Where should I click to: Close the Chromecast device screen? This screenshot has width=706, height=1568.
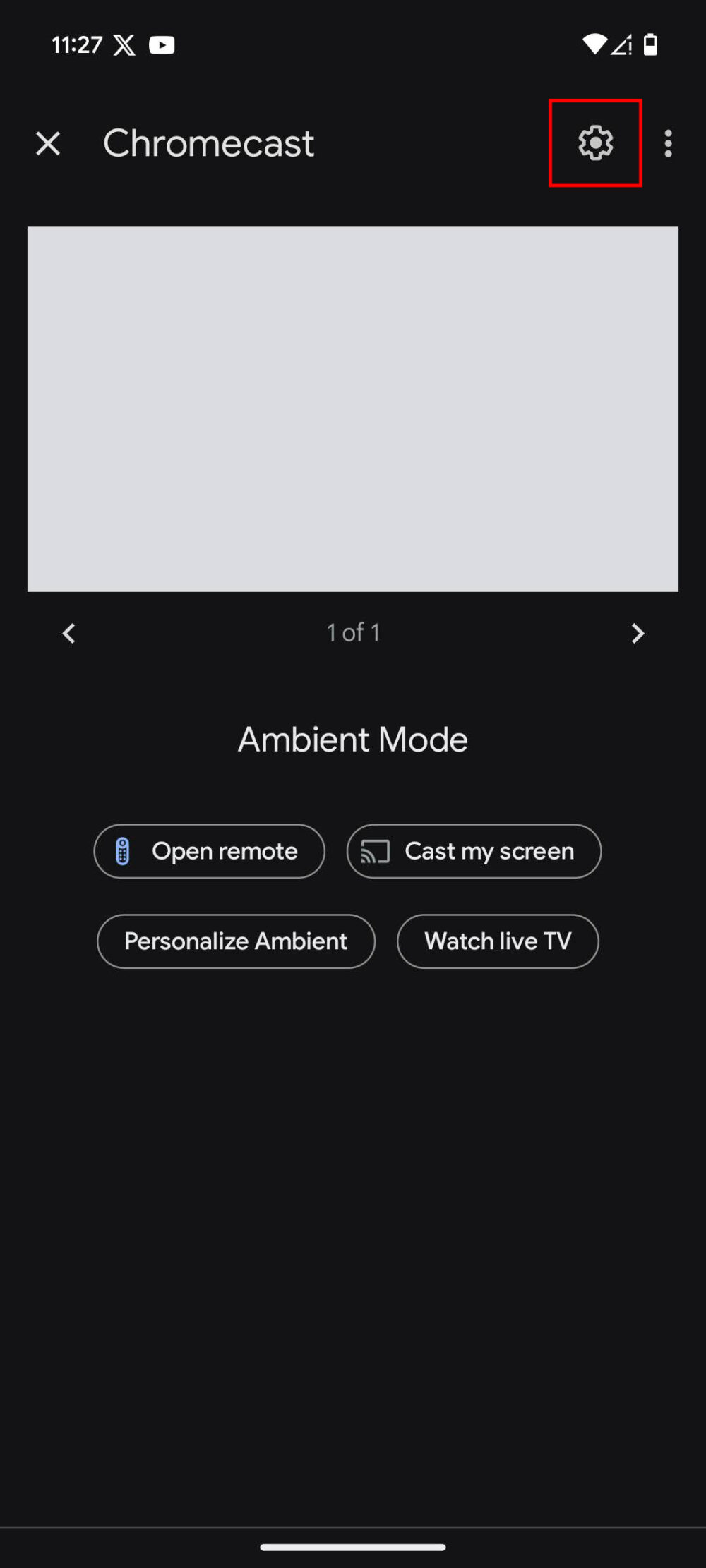(x=48, y=143)
